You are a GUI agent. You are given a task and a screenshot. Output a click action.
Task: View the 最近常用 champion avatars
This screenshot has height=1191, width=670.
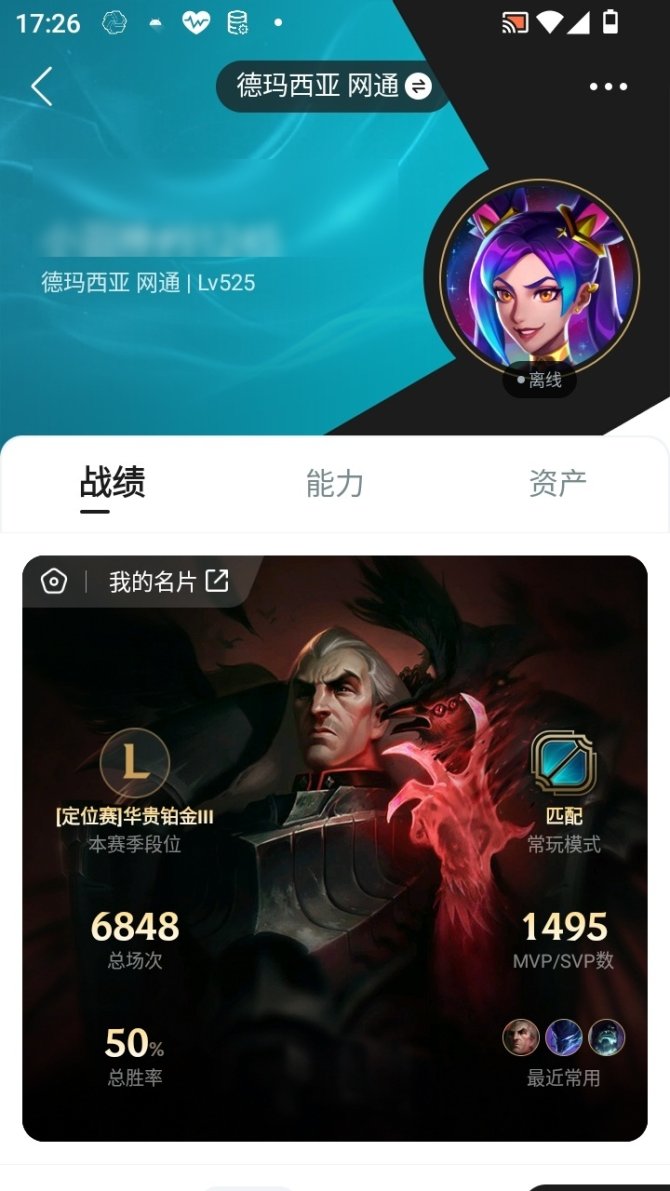(563, 1038)
